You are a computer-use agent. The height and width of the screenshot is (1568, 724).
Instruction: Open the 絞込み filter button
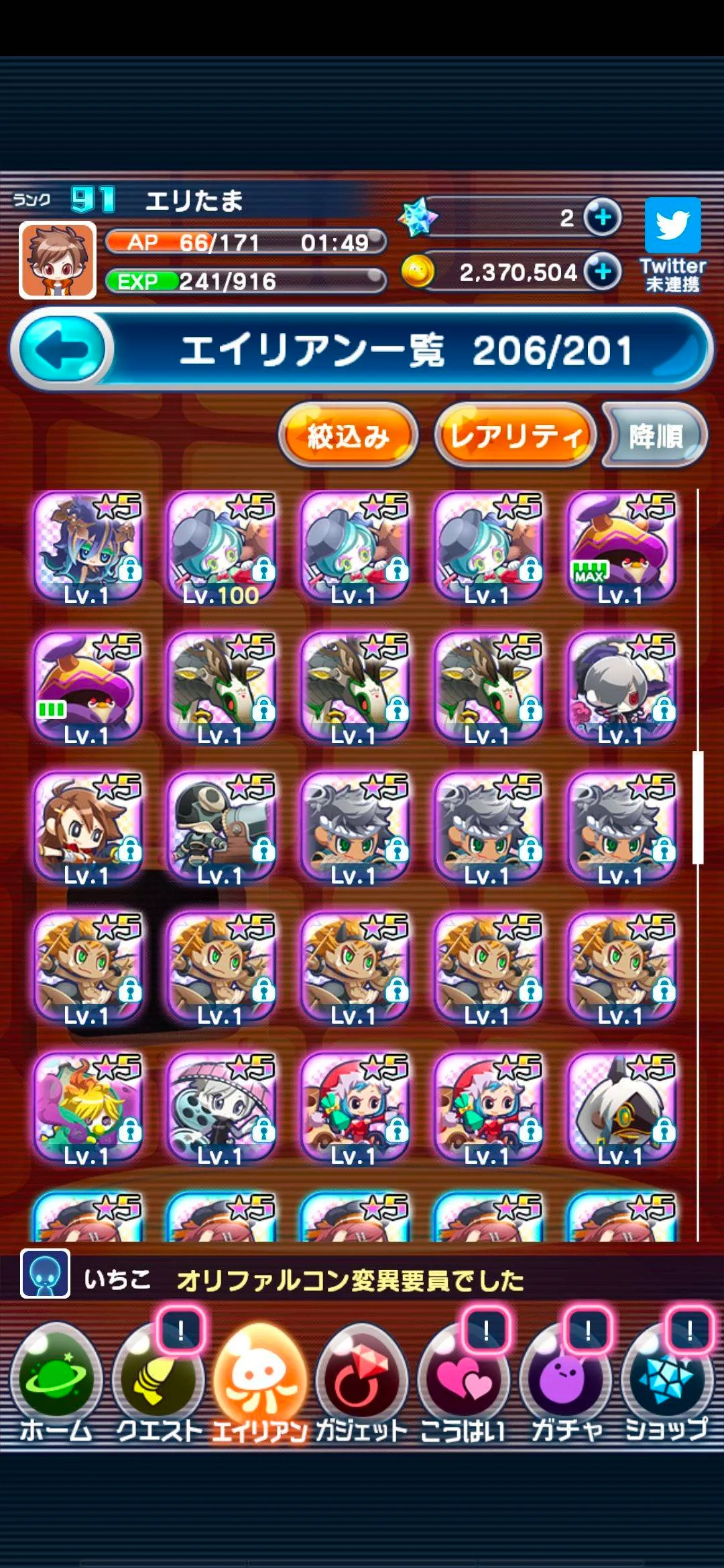(x=348, y=436)
